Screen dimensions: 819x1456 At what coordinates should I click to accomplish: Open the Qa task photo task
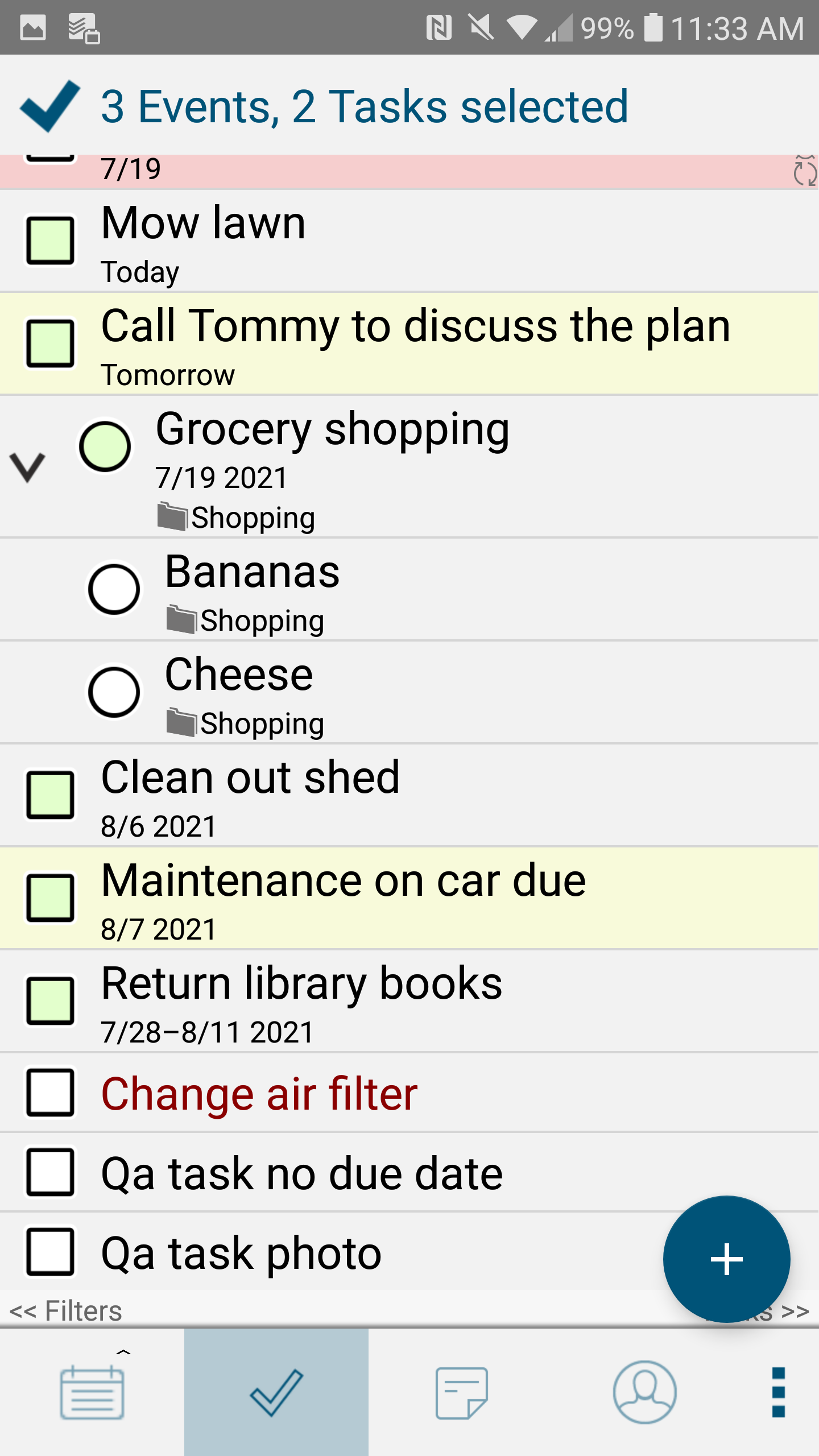tap(241, 1253)
